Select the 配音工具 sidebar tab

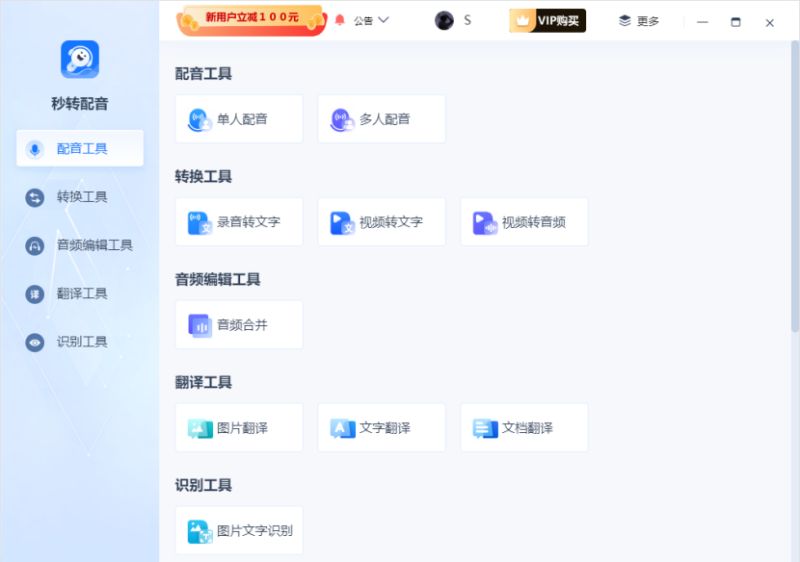[80, 148]
